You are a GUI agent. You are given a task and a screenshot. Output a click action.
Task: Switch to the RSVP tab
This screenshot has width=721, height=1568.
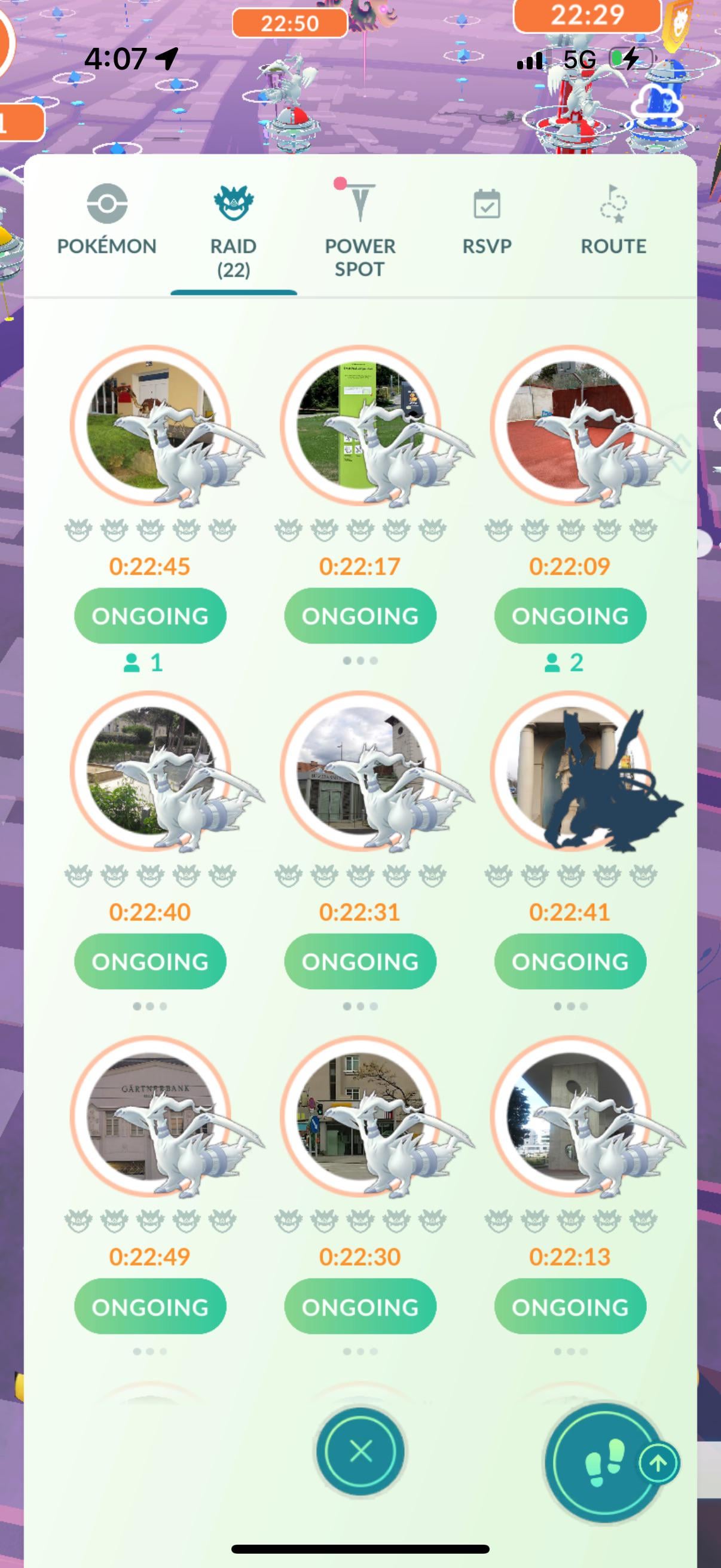[x=487, y=220]
